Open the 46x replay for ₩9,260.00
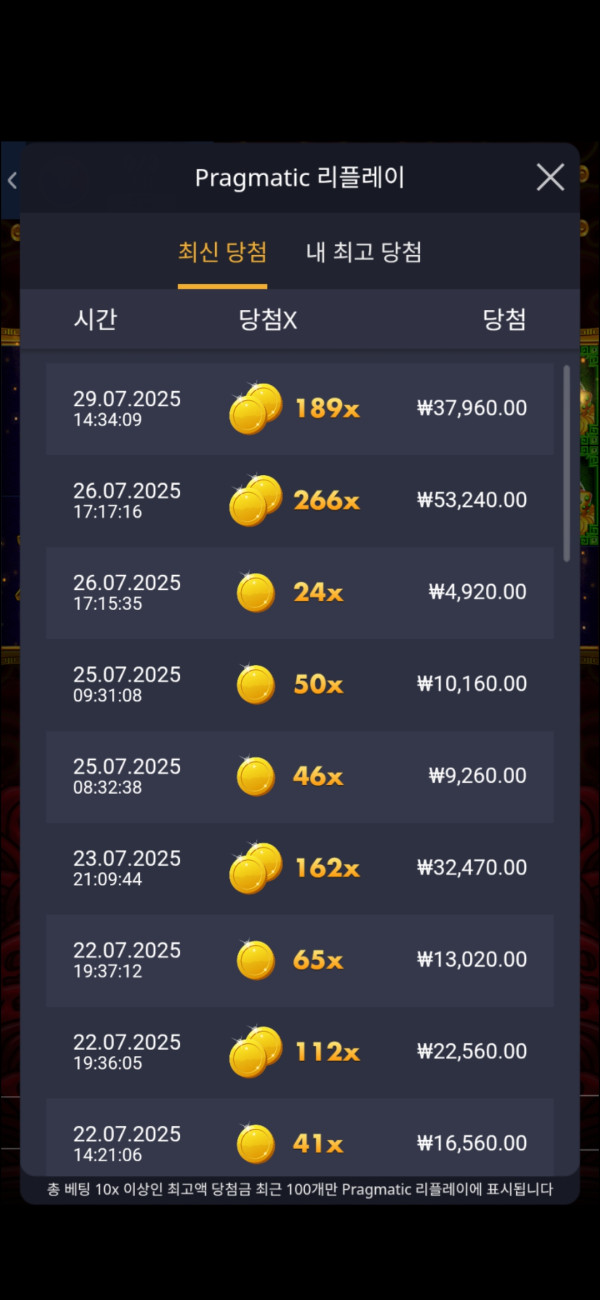 pyautogui.click(x=300, y=777)
